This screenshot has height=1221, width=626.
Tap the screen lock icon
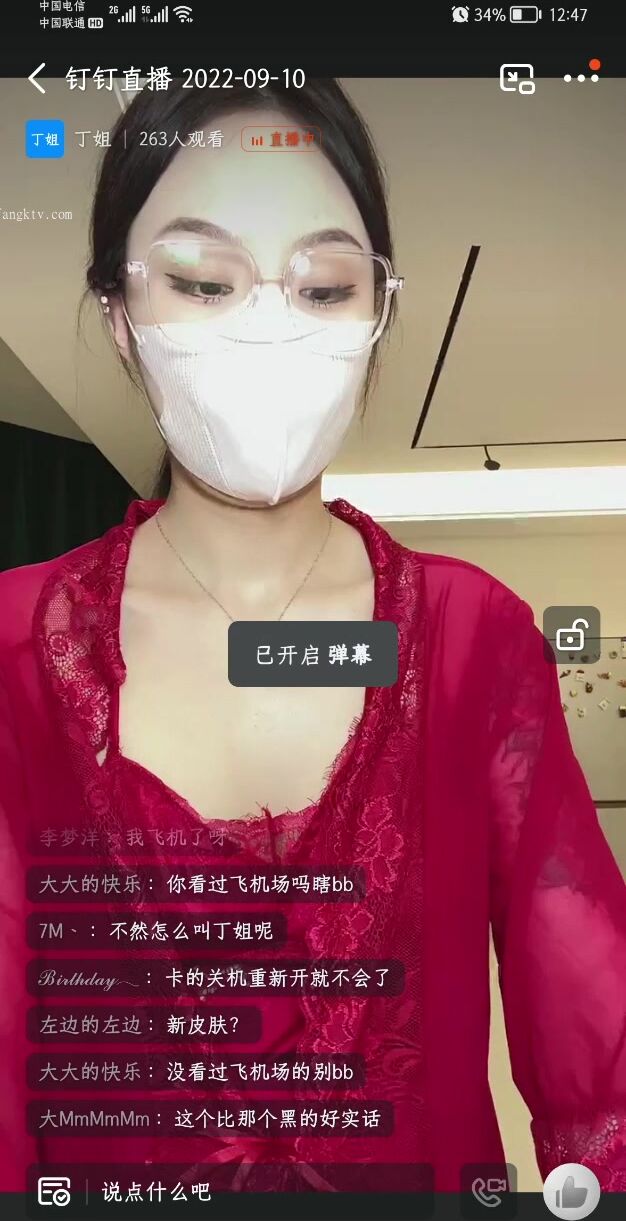click(571, 635)
